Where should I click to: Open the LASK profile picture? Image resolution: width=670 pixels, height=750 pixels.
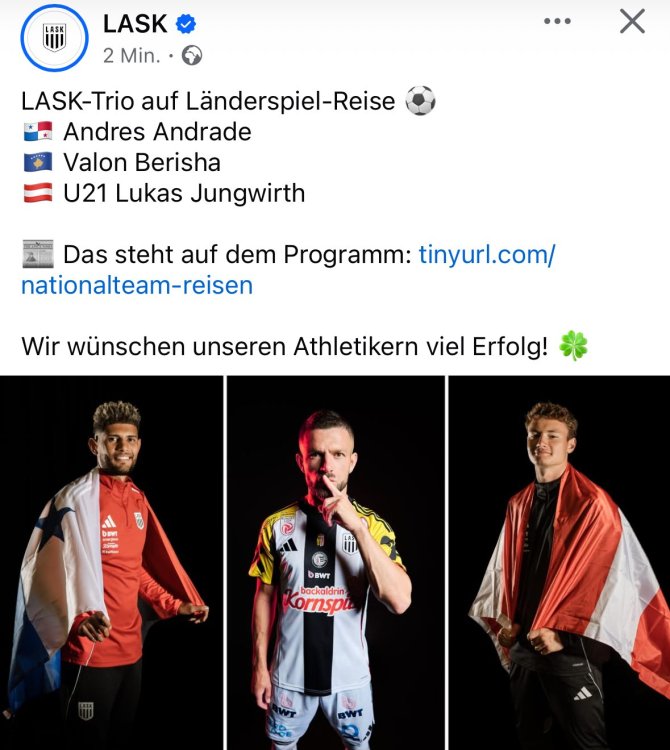click(x=54, y=37)
